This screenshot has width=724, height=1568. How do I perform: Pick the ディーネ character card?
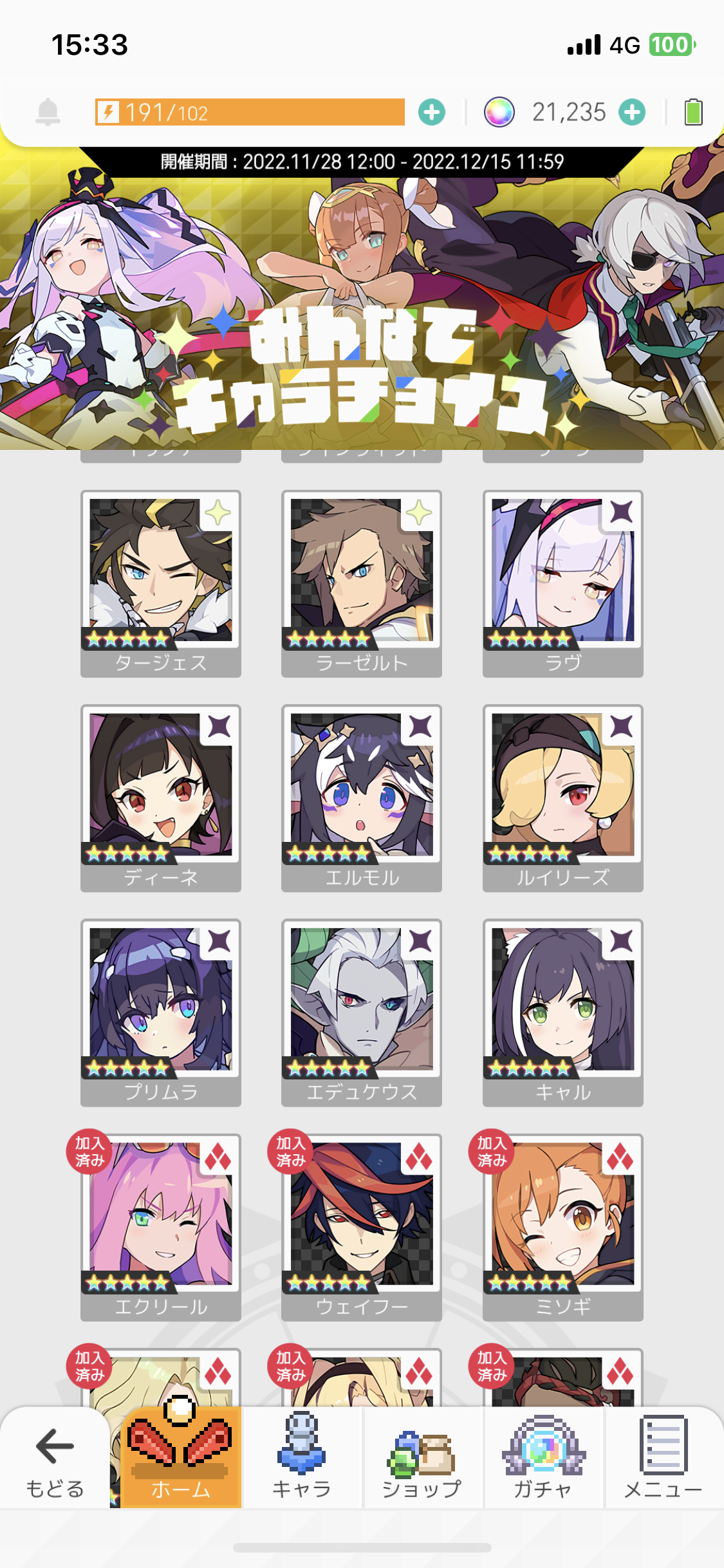point(161,797)
